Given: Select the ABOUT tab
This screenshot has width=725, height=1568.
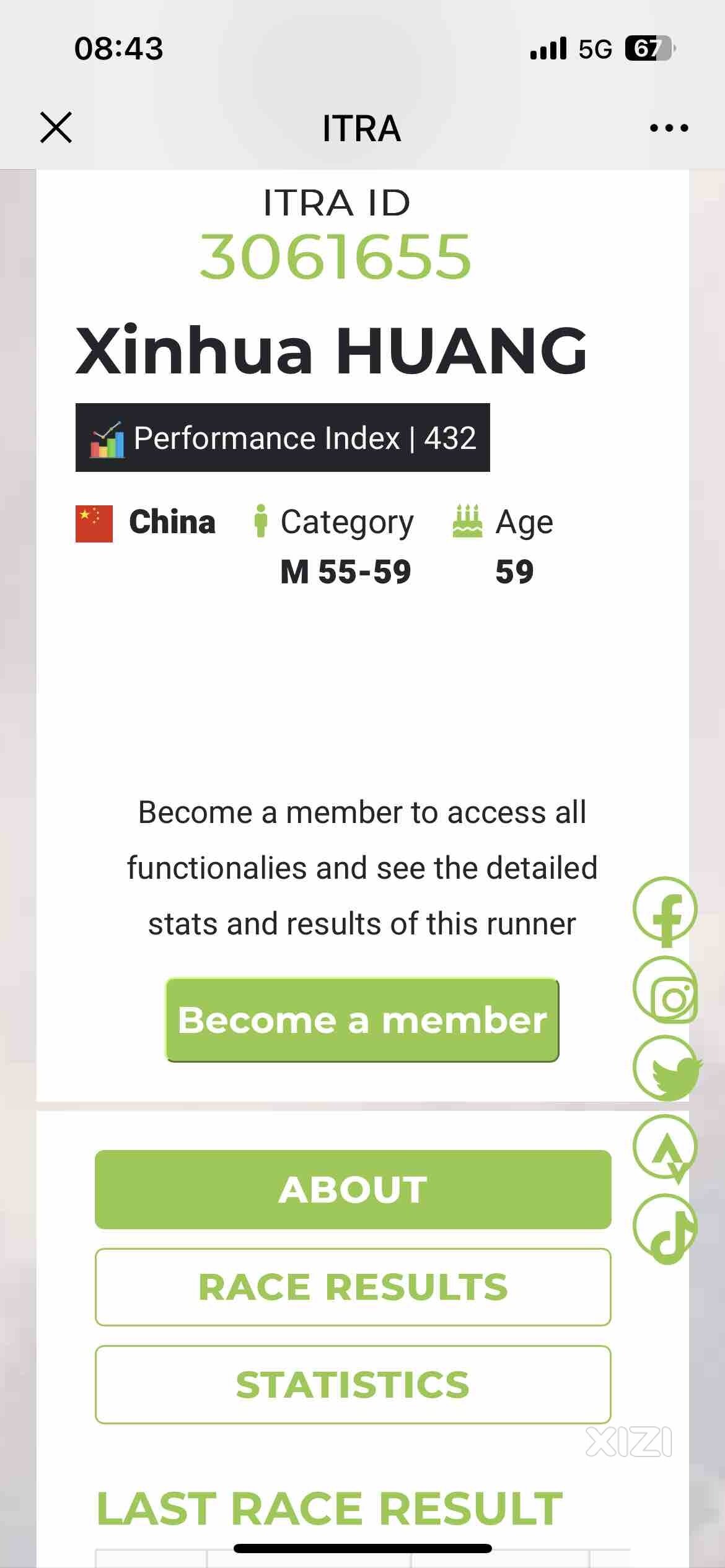Looking at the screenshot, I should 353,1189.
